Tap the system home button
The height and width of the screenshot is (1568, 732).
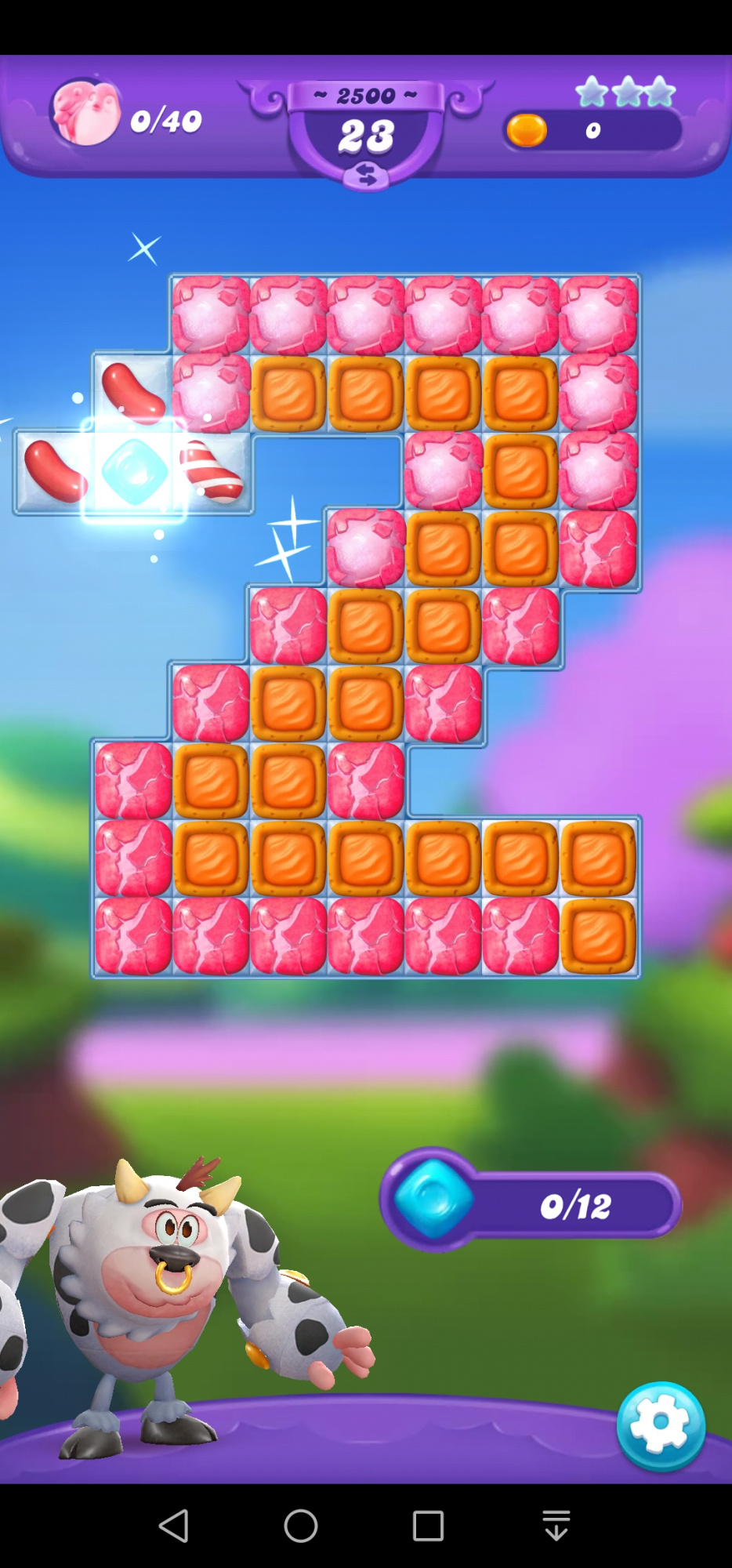pyautogui.click(x=301, y=1526)
